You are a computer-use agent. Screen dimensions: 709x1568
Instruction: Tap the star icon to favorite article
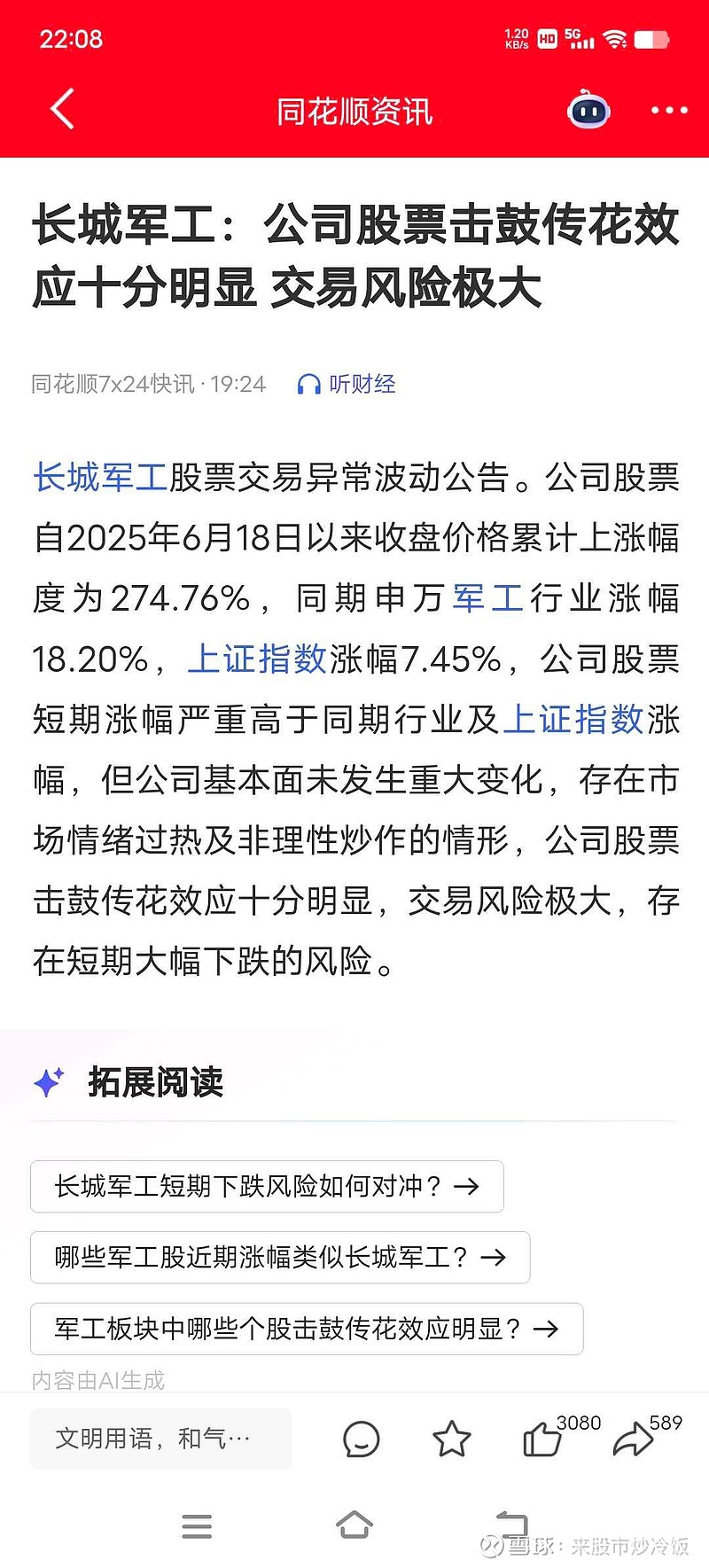pos(452,1439)
